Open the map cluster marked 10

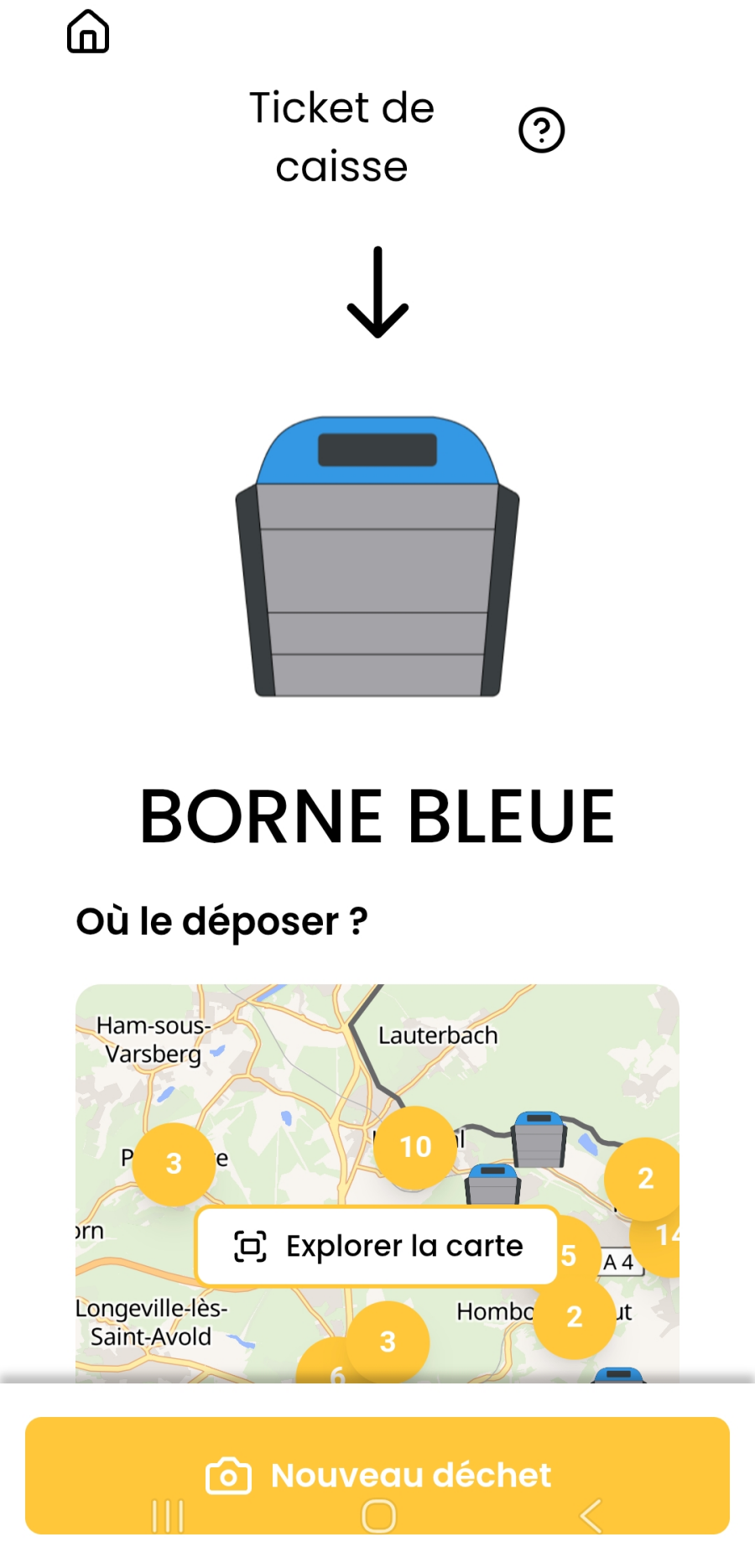click(x=415, y=1147)
